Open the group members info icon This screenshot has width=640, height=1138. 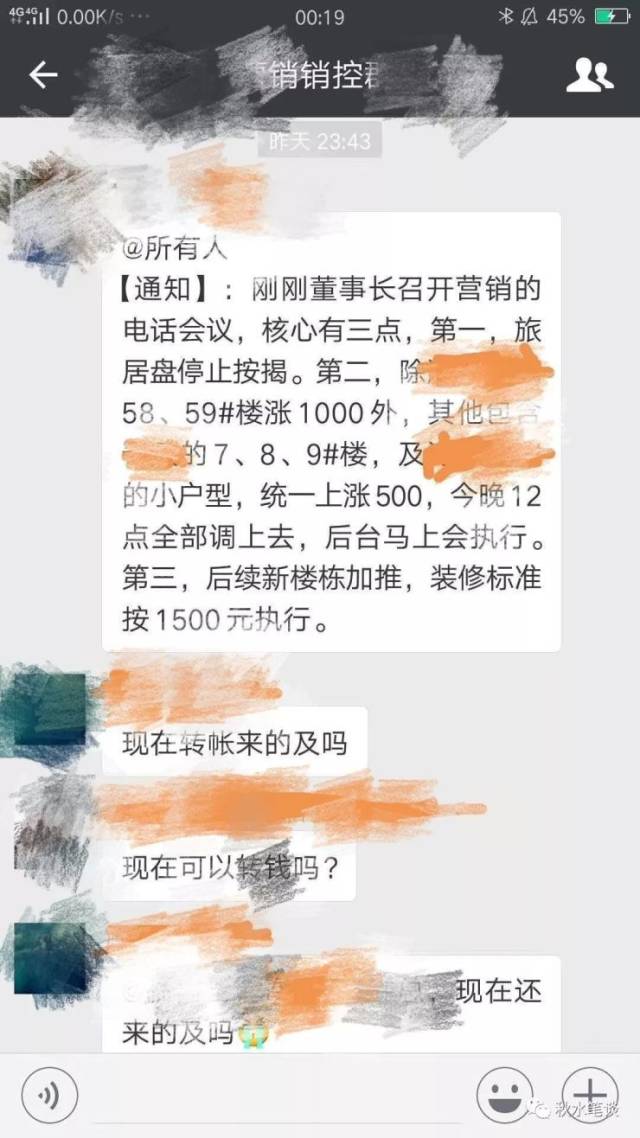point(588,75)
